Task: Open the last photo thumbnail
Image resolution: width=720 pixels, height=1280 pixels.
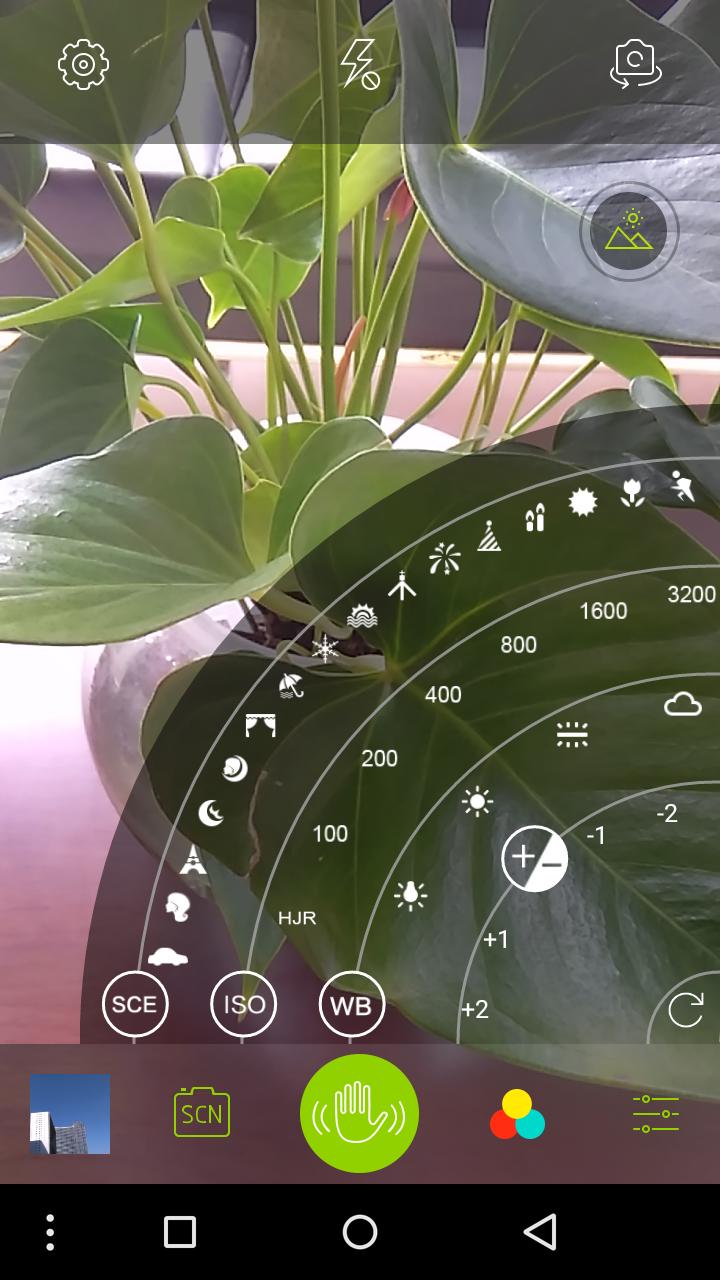Action: point(70,1114)
